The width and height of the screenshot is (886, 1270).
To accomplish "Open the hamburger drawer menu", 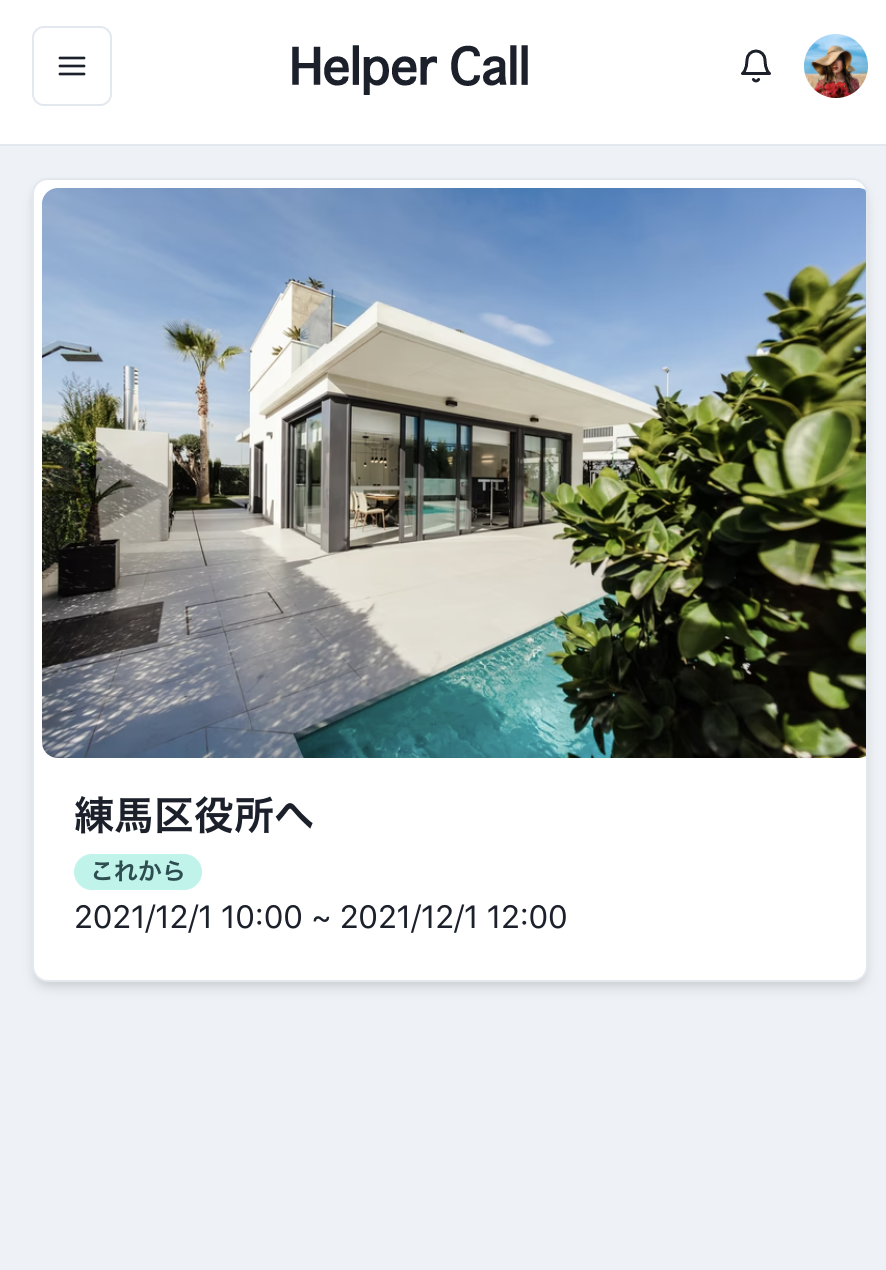I will 72,66.
